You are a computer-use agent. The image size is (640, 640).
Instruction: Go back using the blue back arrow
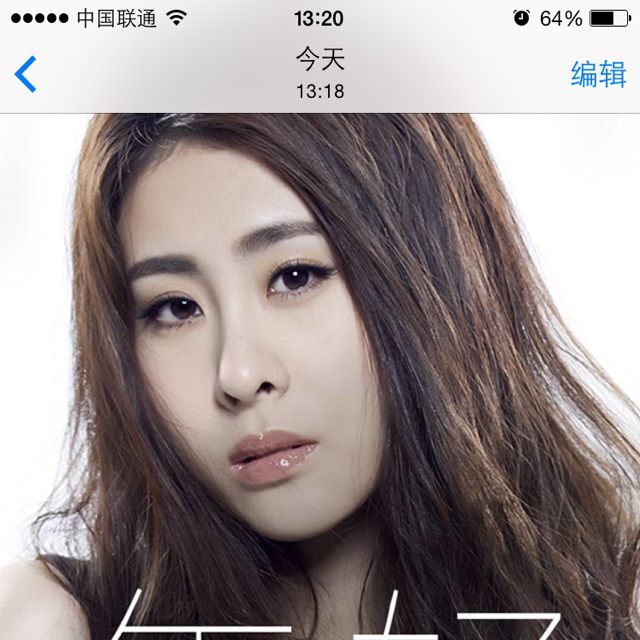(x=26, y=75)
